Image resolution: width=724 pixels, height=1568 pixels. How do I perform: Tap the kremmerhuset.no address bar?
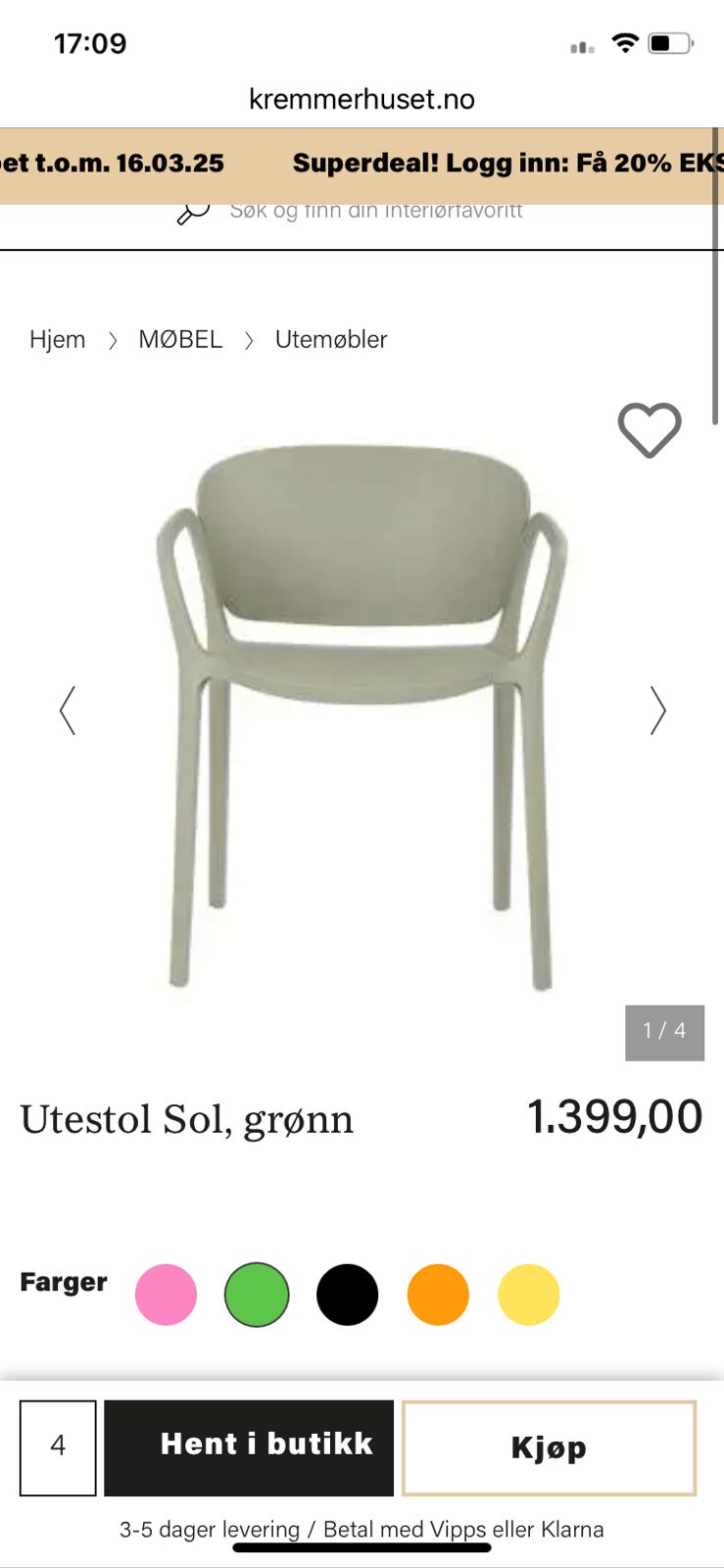362,99
